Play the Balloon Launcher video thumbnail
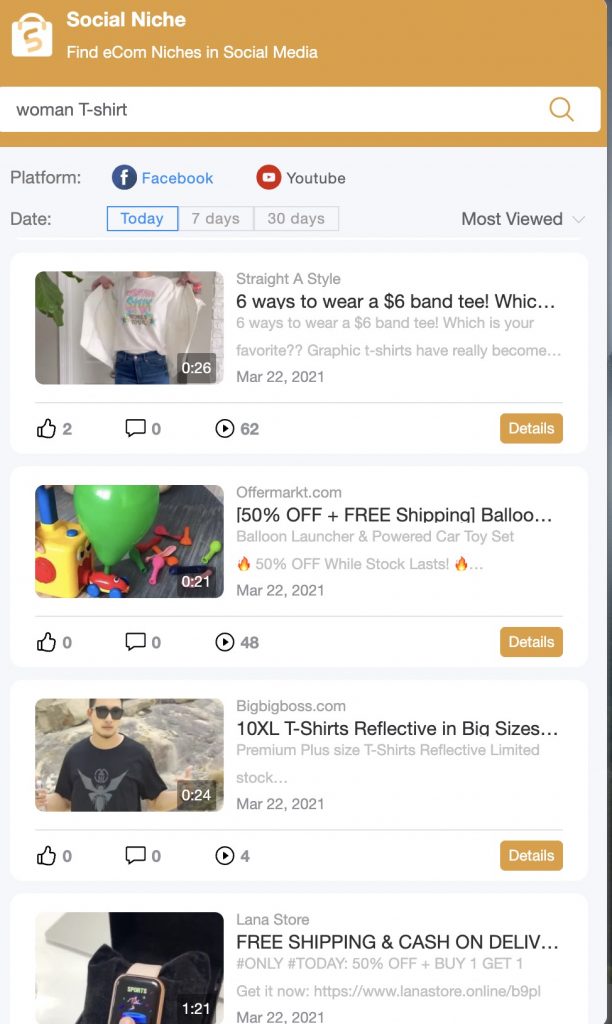 [129, 541]
